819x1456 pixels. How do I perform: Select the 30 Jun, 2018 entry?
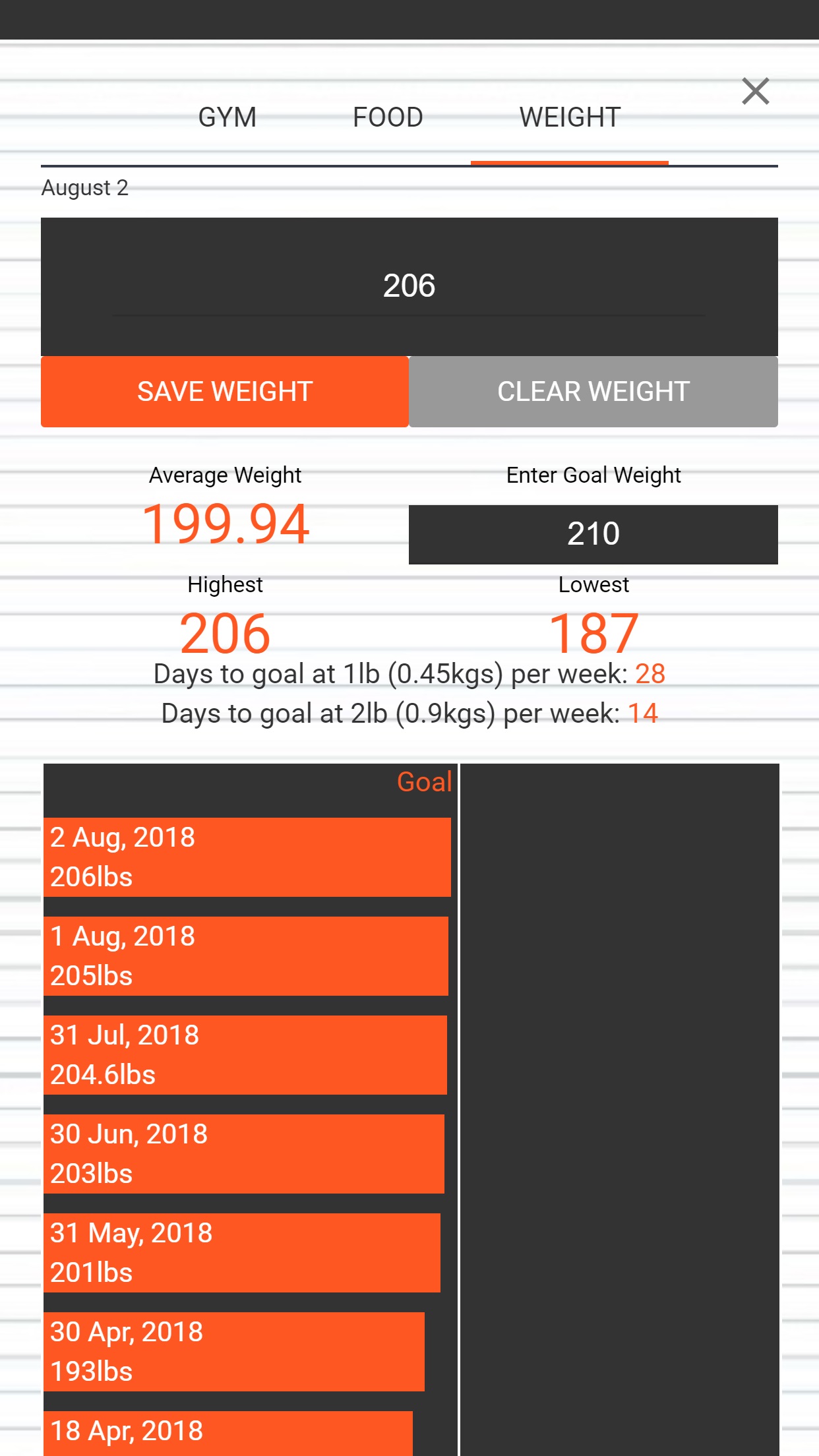pos(244,1154)
